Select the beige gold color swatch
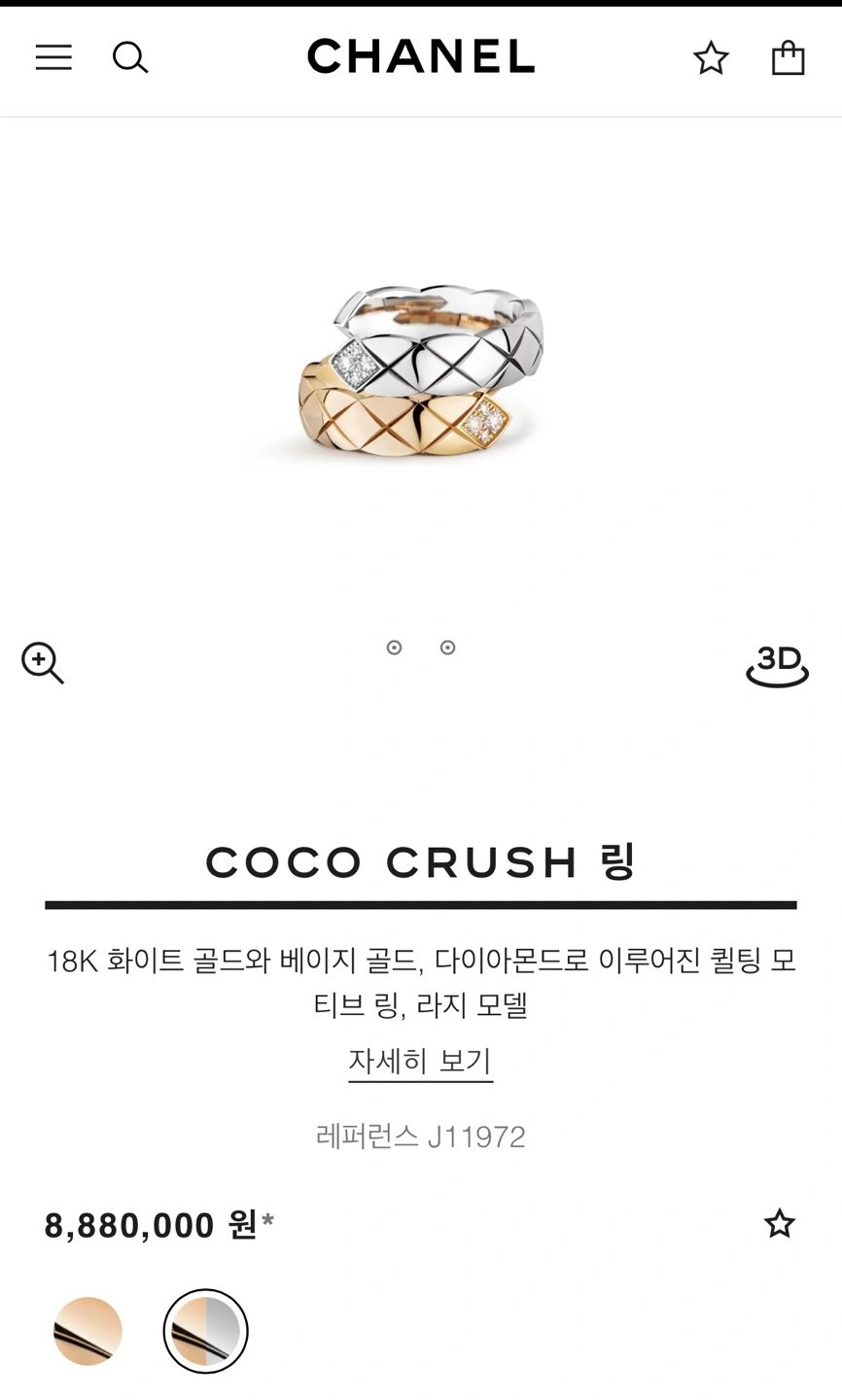 click(88, 1331)
